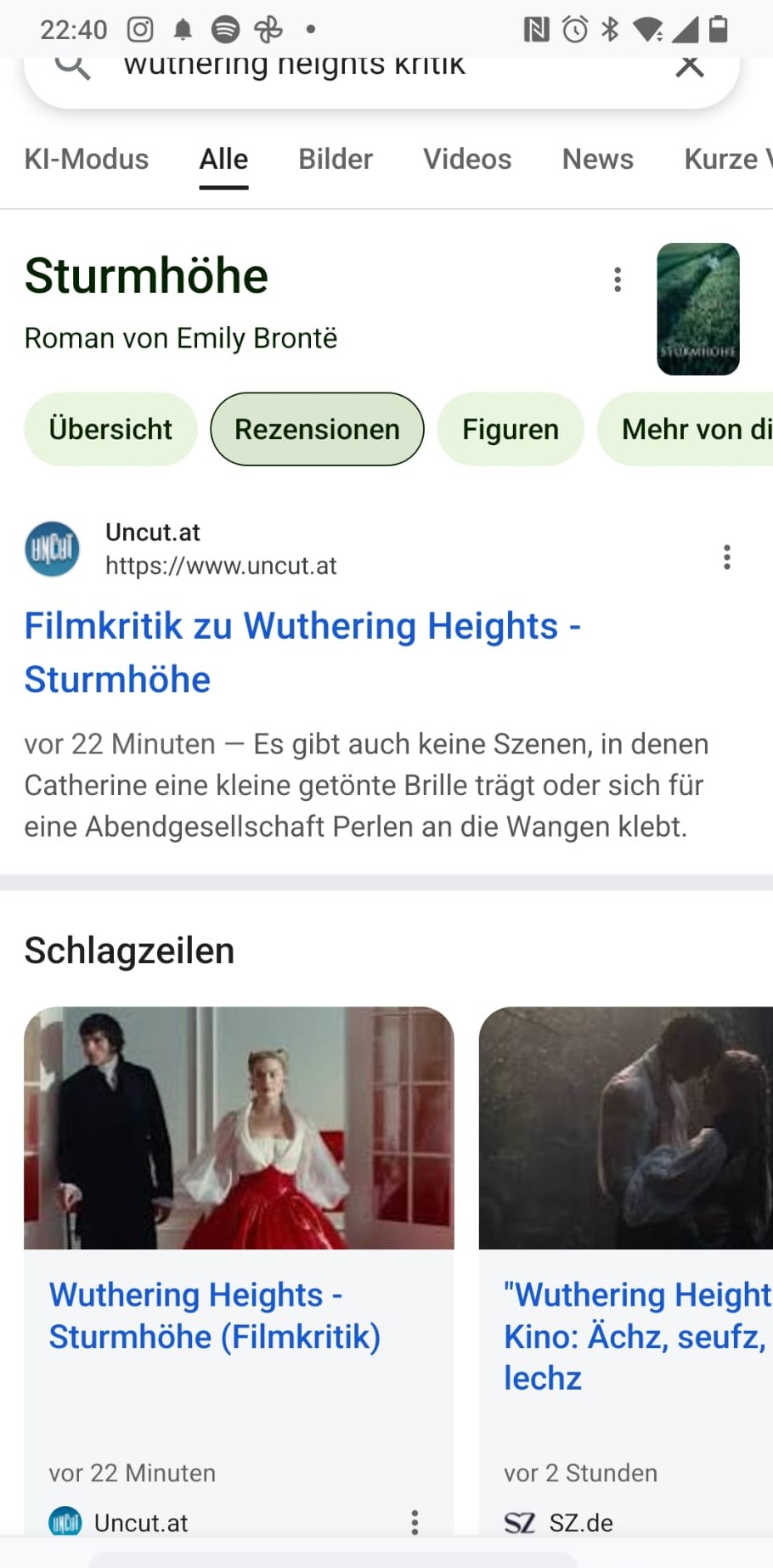The image size is (773, 1568).
Task: Switch to the KI-Modus tab
Action: [86, 160]
